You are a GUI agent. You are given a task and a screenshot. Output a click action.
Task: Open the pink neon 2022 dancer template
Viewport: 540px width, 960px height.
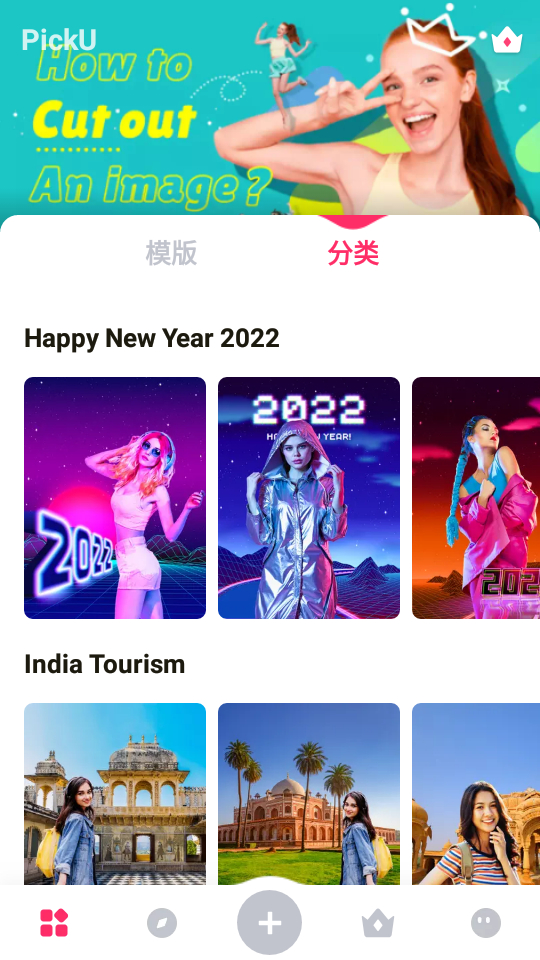pyautogui.click(x=115, y=498)
